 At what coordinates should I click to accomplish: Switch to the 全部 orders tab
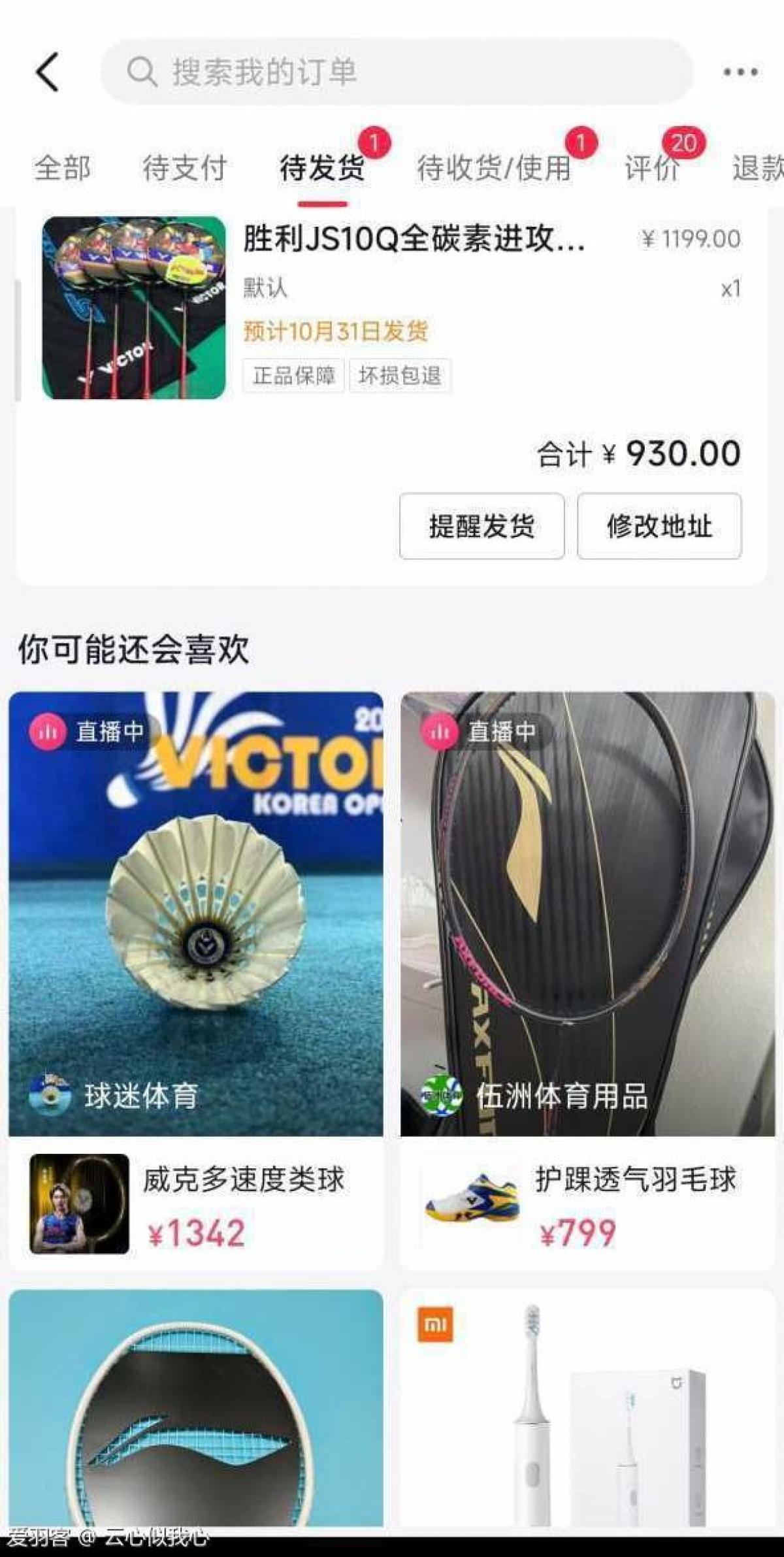[62, 169]
